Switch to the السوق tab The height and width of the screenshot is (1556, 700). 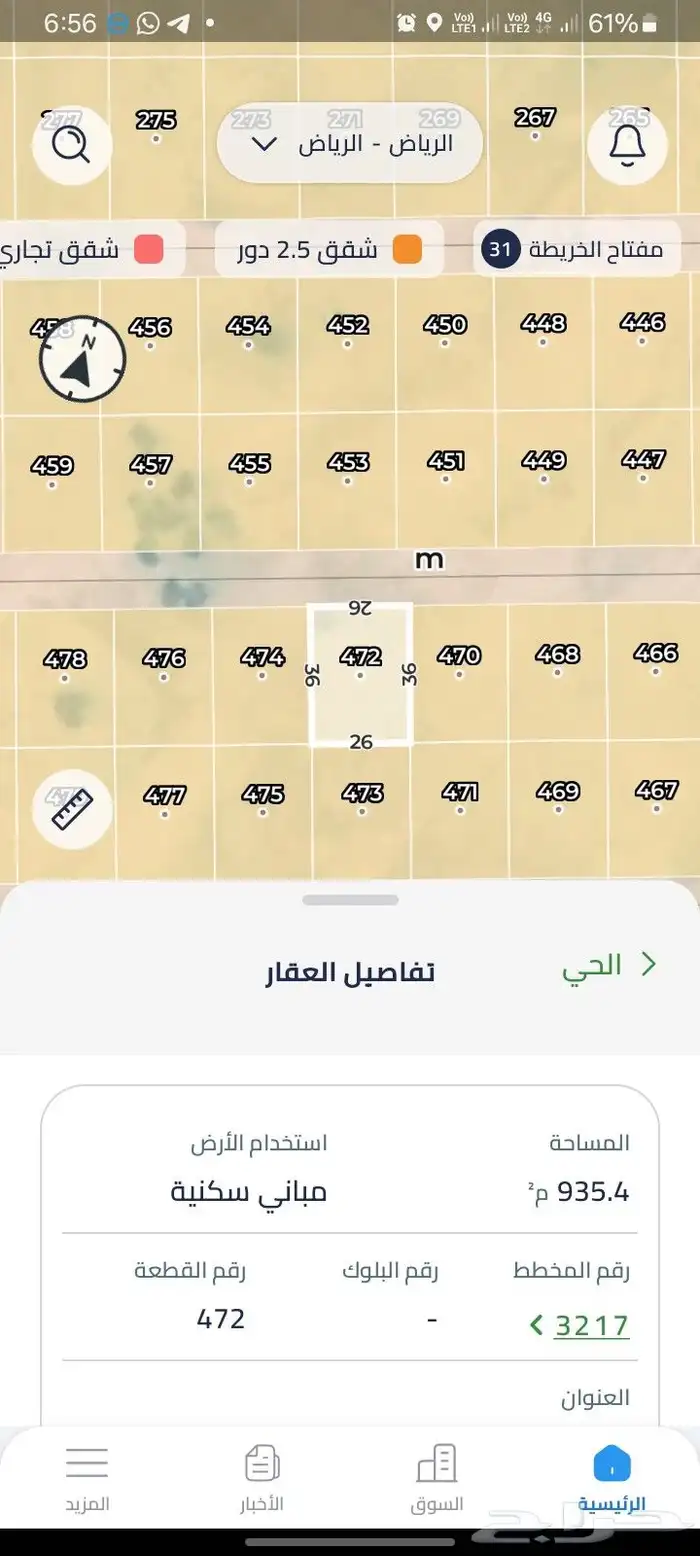[438, 1479]
